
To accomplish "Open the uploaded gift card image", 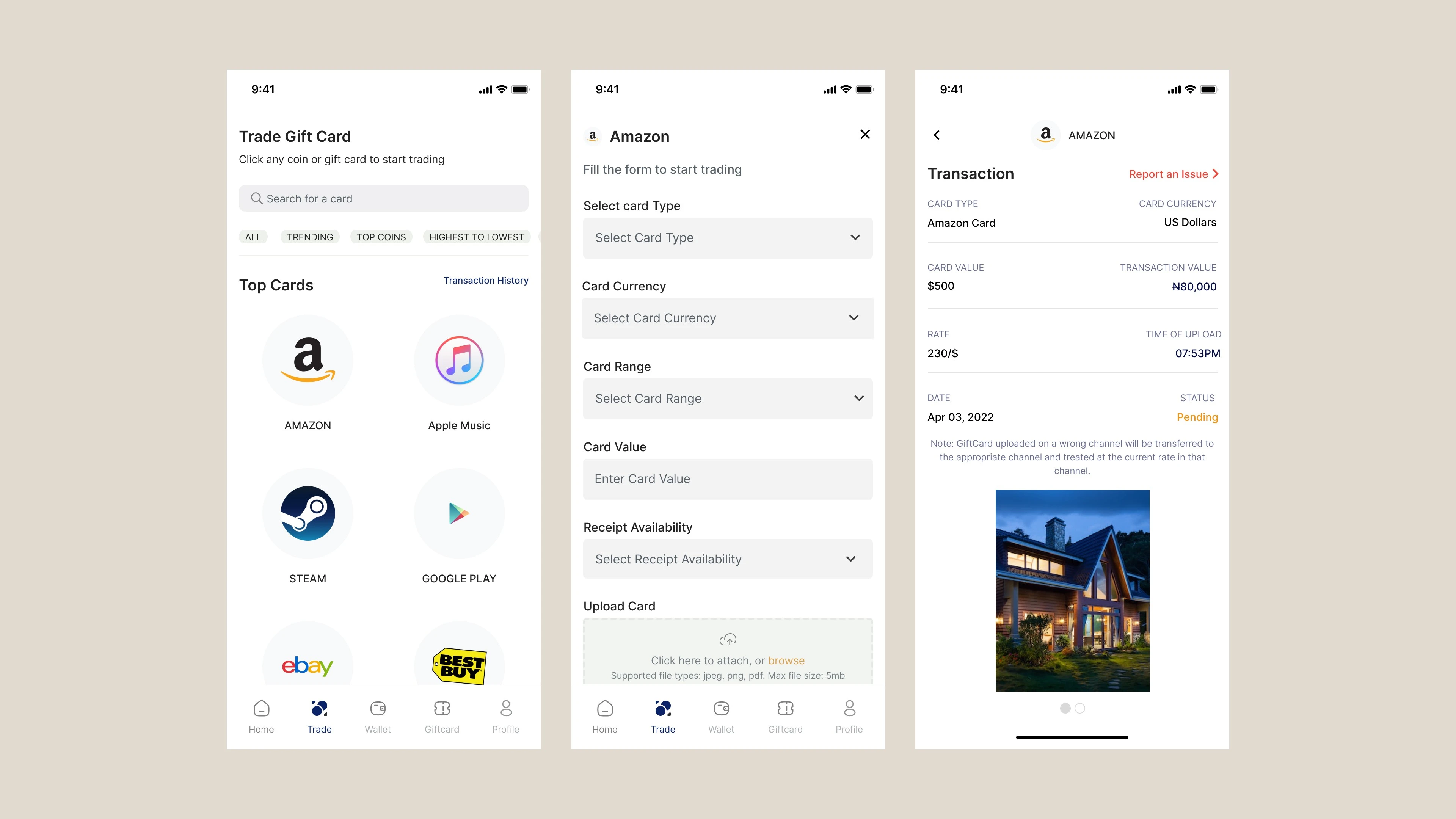I will pos(1072,590).
